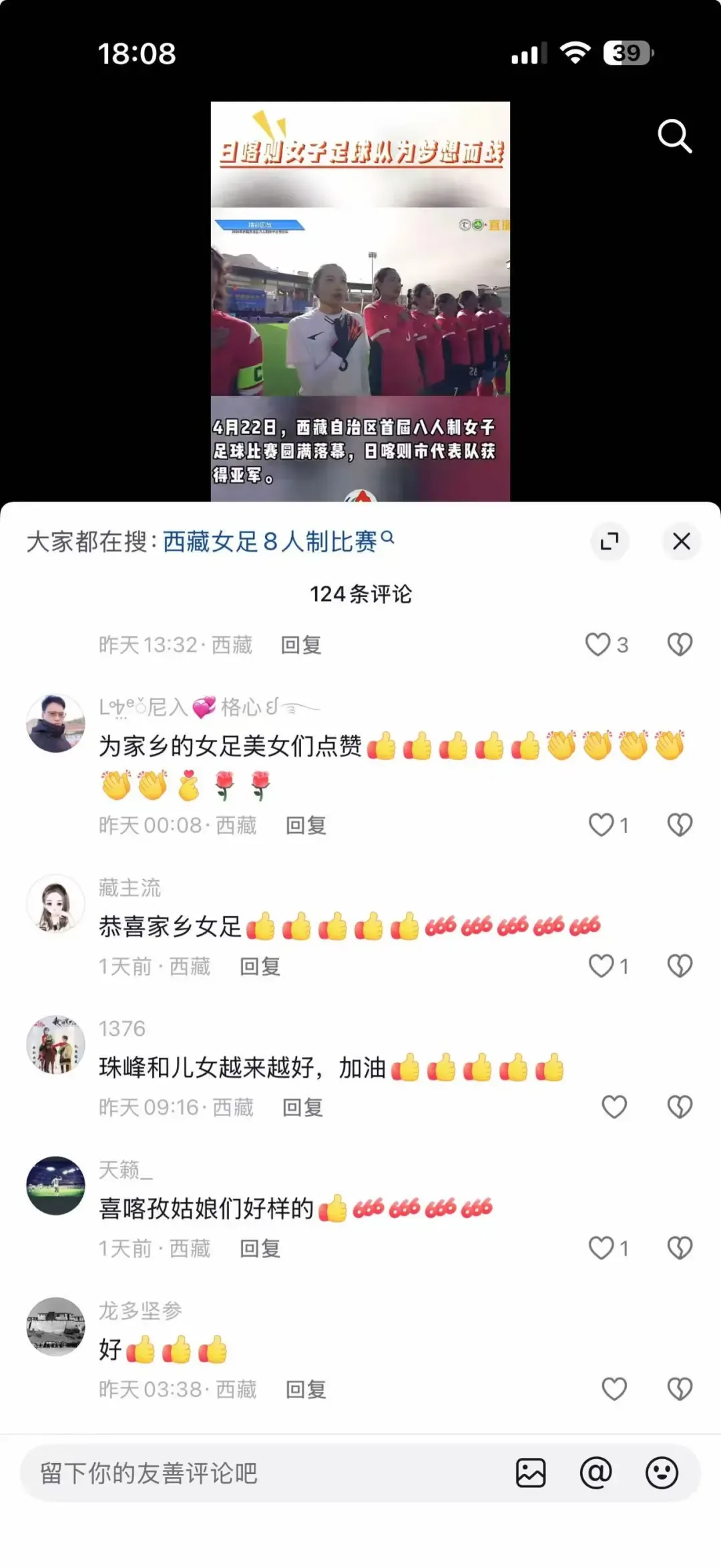Open the emoji picker
This screenshot has height=1568, width=721.
662,1473
